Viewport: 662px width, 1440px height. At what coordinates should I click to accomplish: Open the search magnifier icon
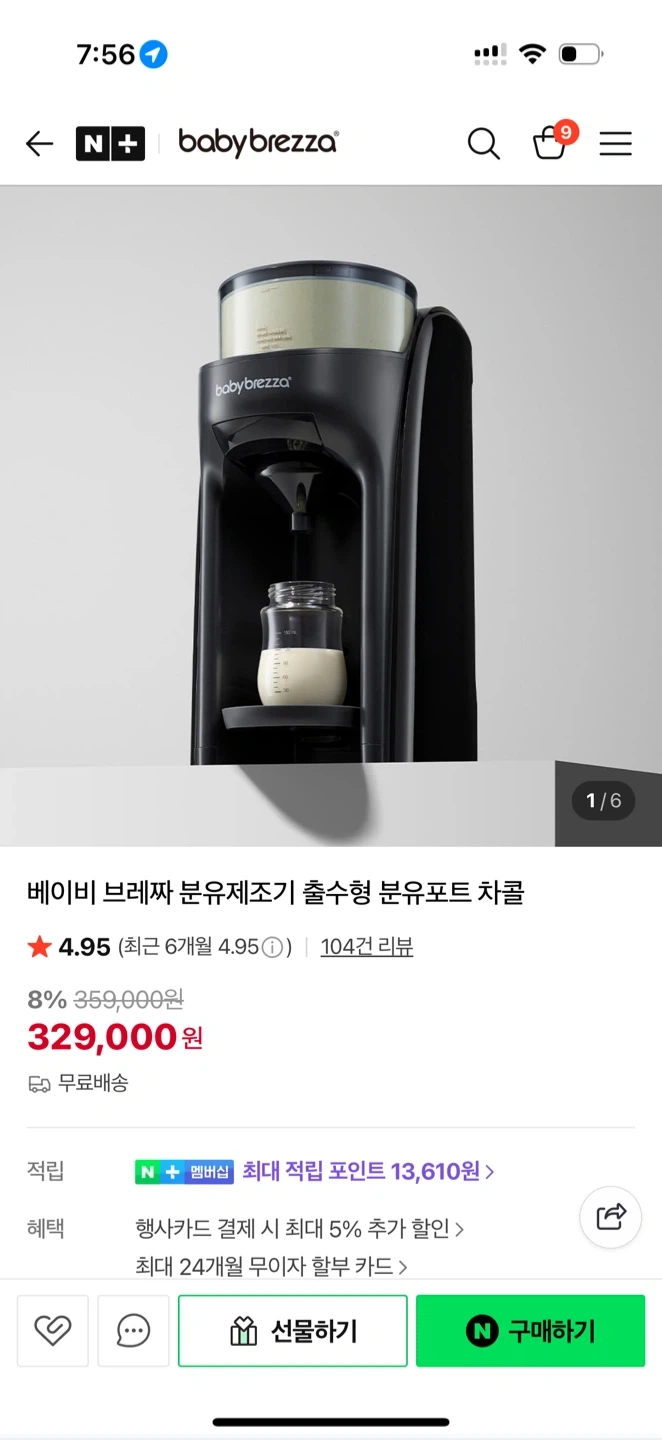click(x=483, y=144)
